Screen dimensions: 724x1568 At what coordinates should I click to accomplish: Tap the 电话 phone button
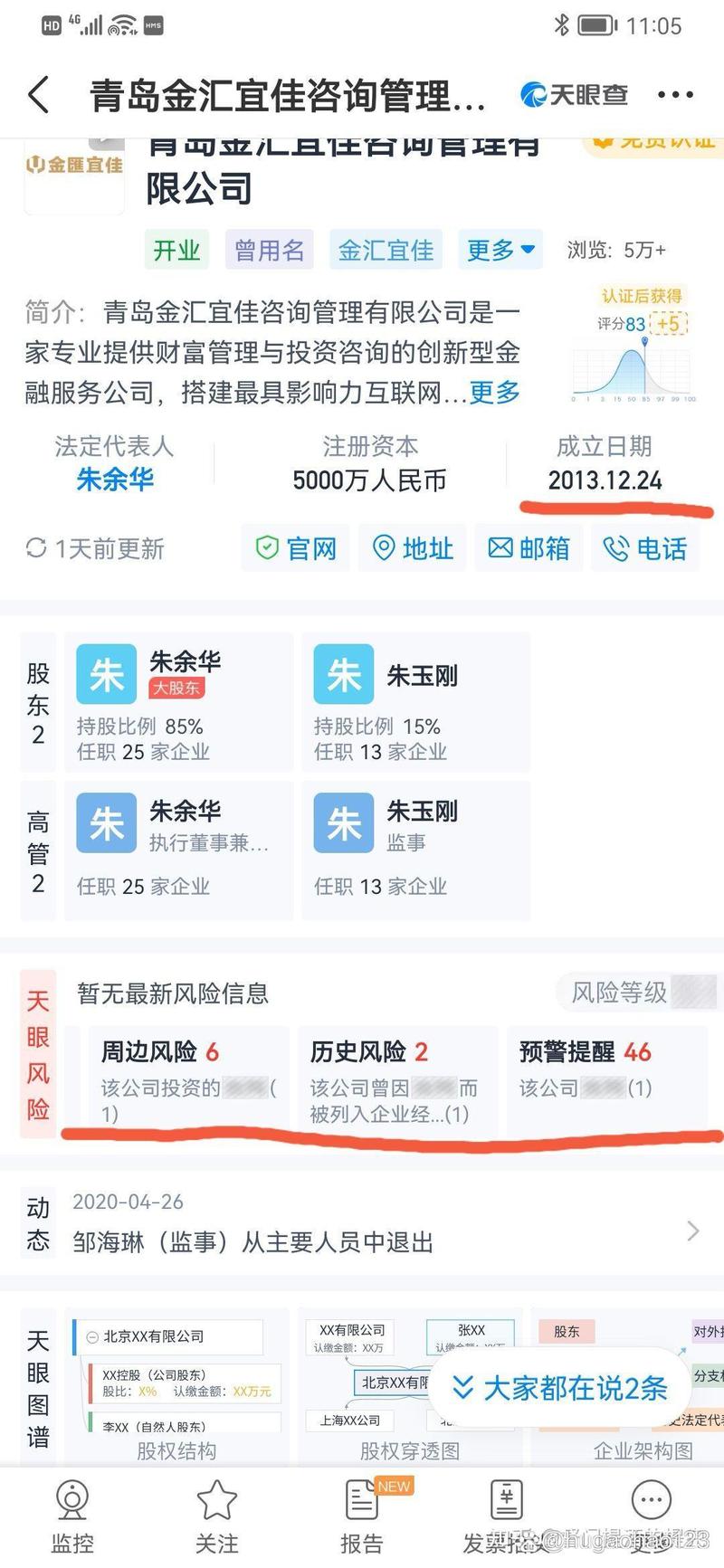point(645,548)
